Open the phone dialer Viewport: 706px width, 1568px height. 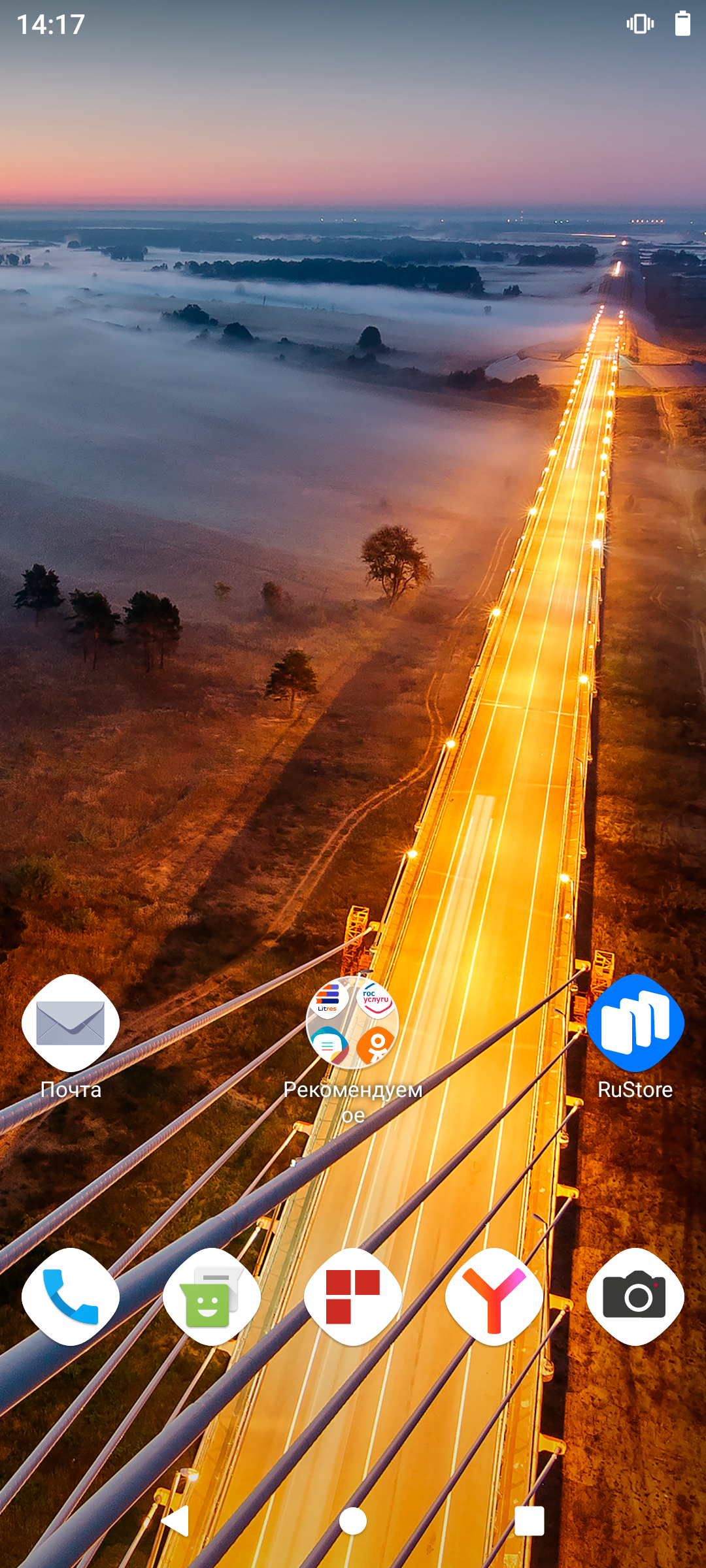71,1297
